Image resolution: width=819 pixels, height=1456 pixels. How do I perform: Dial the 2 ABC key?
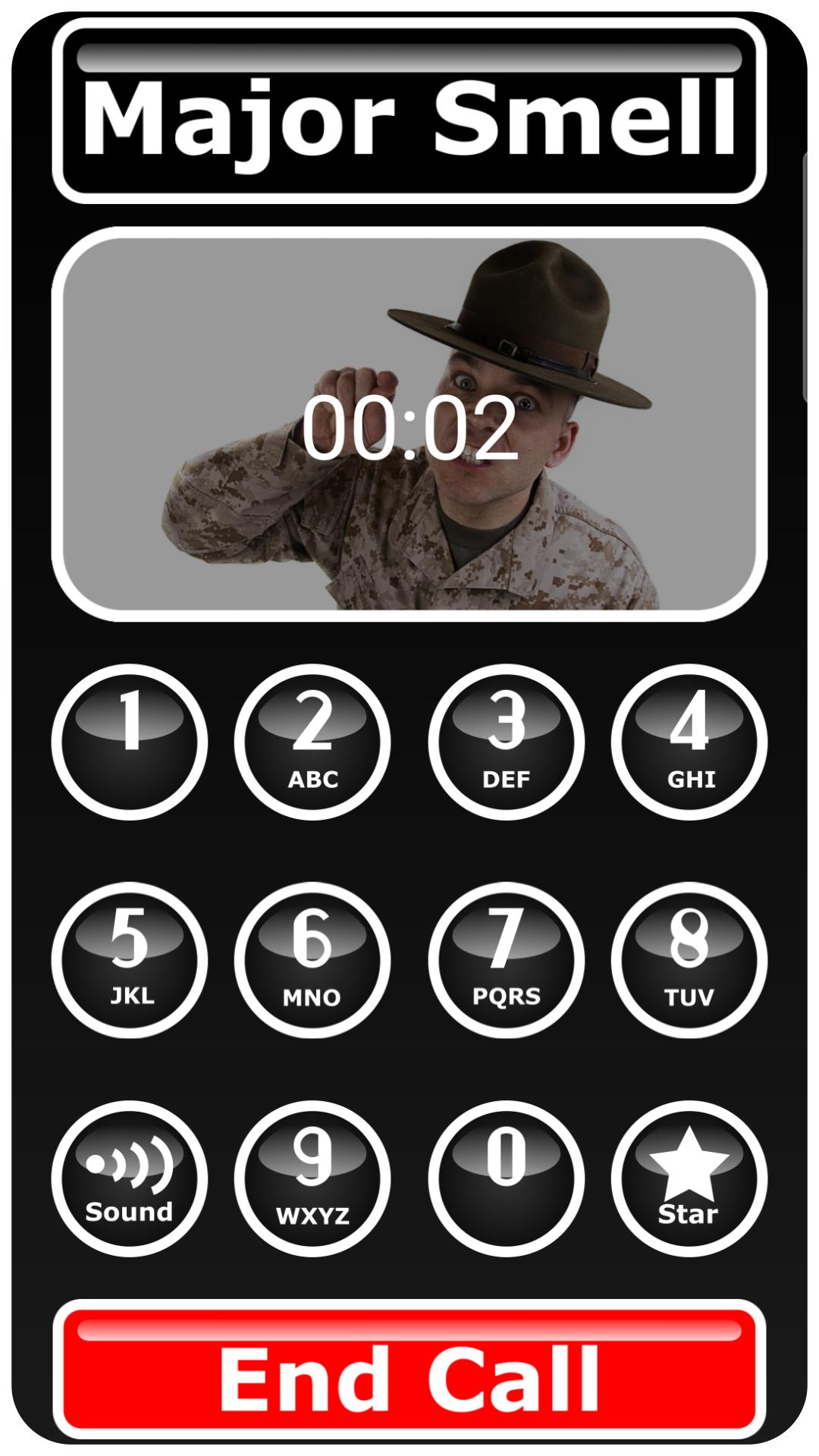tap(312, 742)
